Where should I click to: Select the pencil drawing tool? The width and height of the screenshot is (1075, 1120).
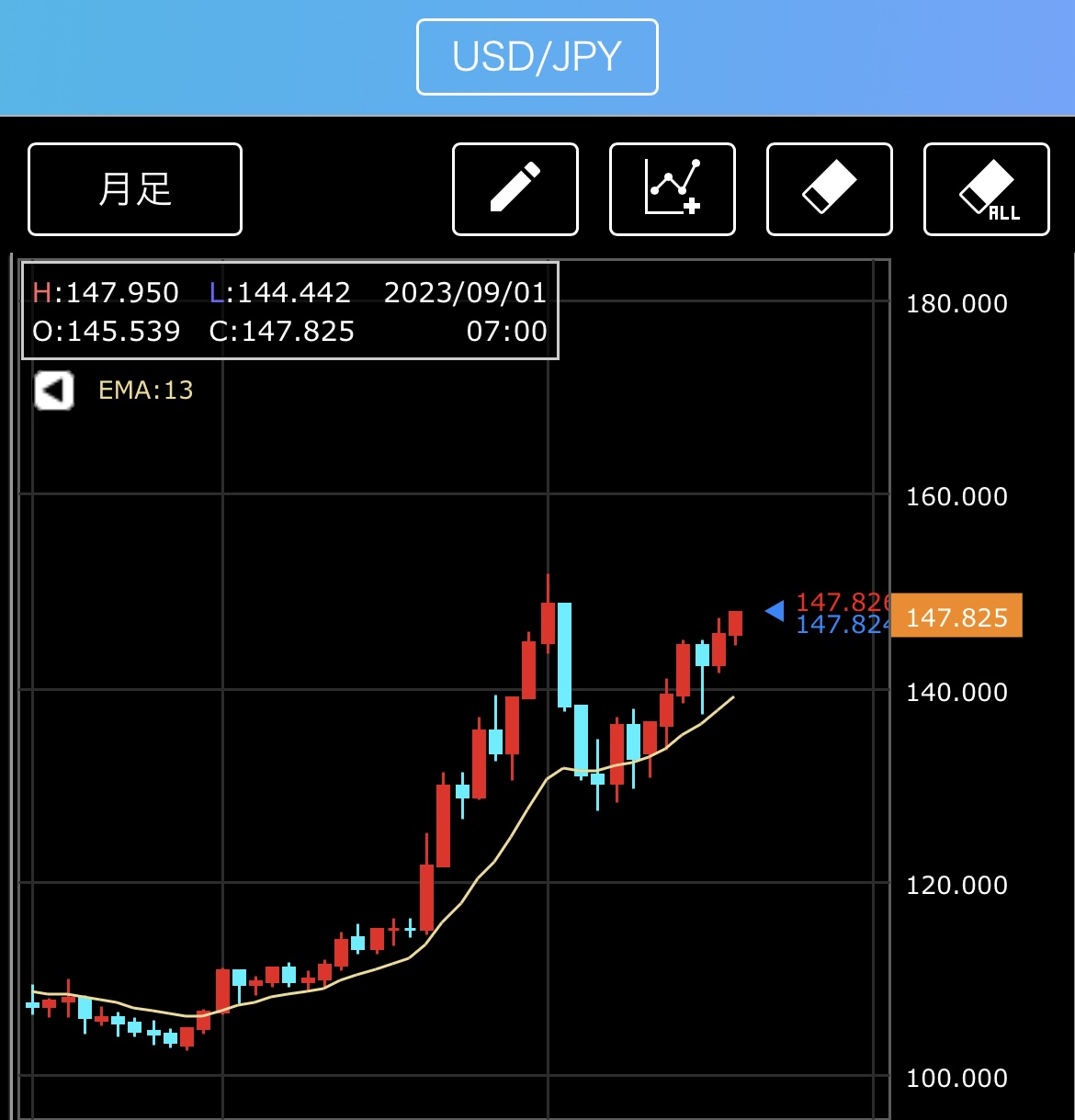(x=515, y=189)
